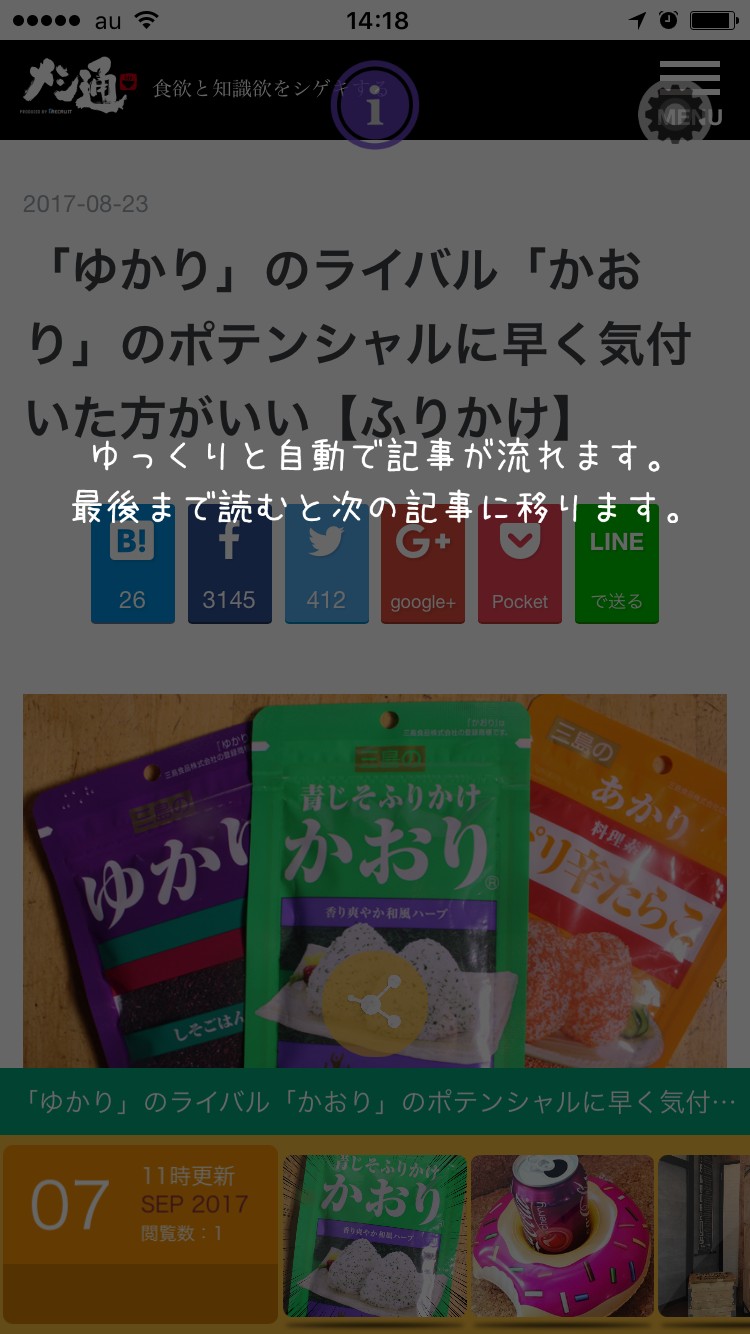Send article via LINE

[617, 566]
